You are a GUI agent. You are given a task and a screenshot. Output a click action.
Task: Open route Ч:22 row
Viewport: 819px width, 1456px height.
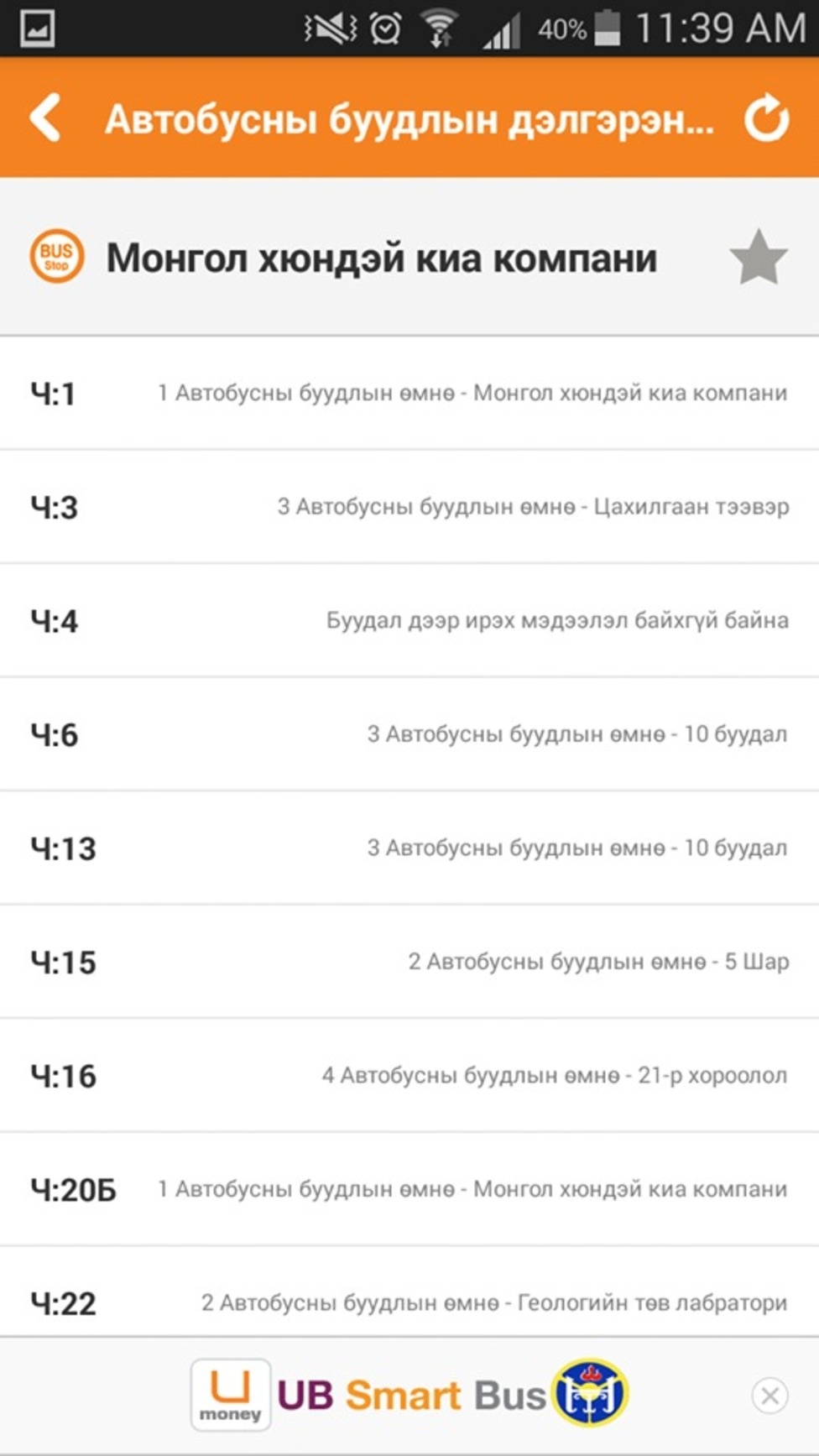(409, 1292)
